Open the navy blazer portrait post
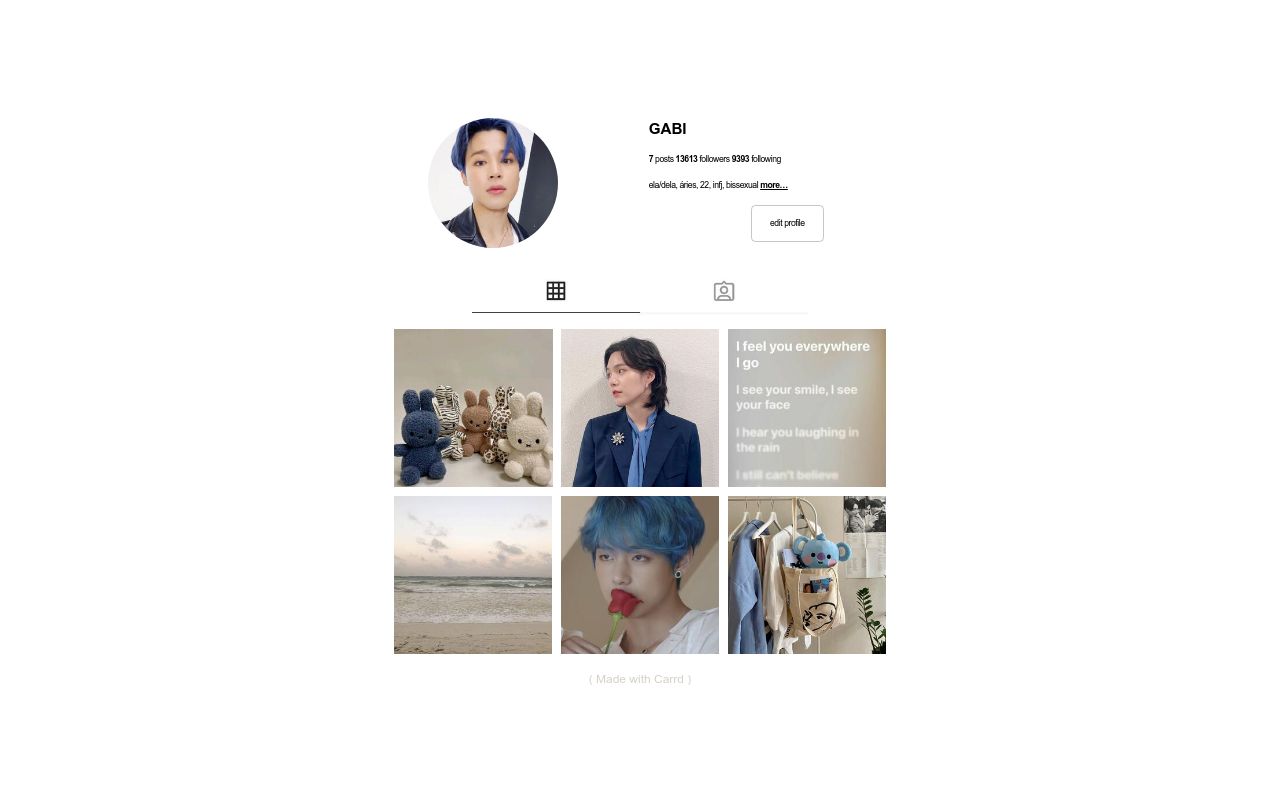Image resolution: width=1280 pixels, height=800 pixels. point(640,408)
